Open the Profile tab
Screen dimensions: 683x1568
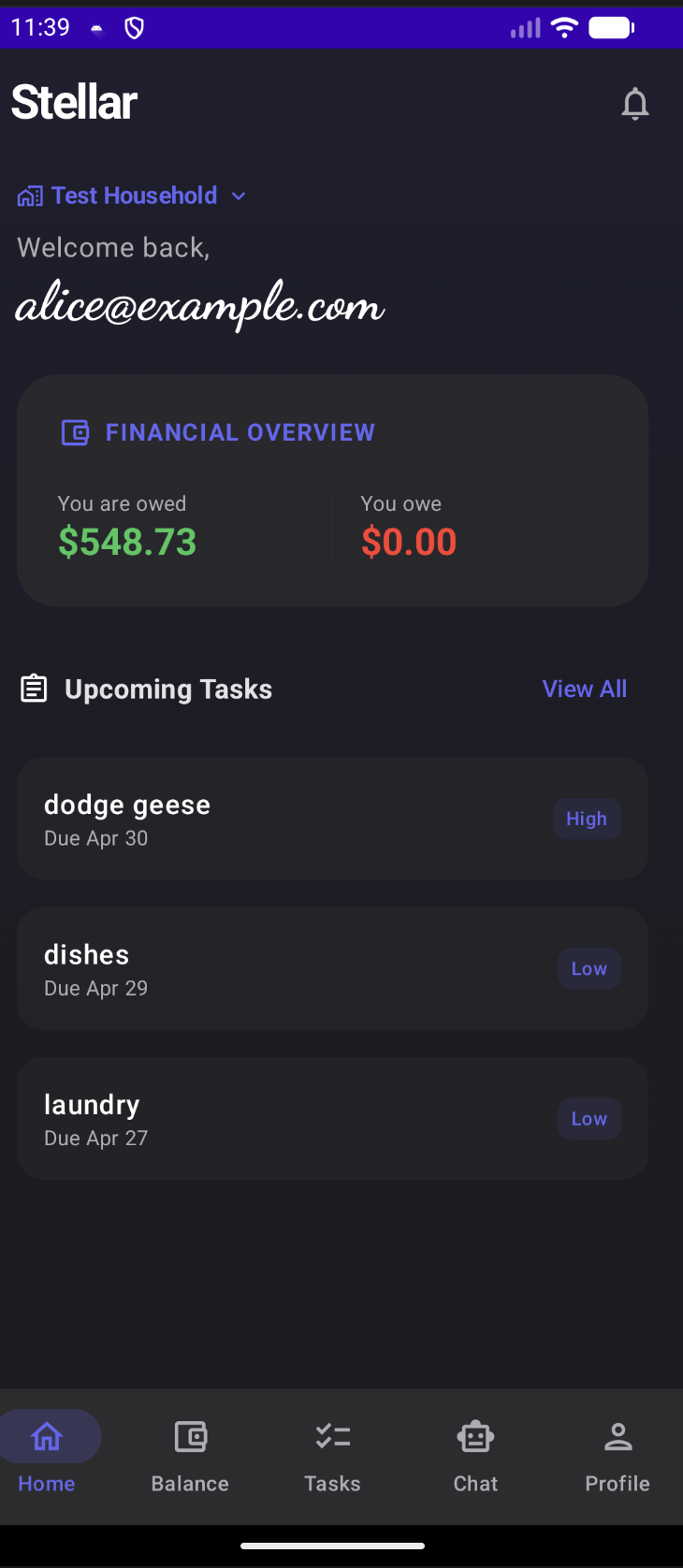(x=618, y=1457)
